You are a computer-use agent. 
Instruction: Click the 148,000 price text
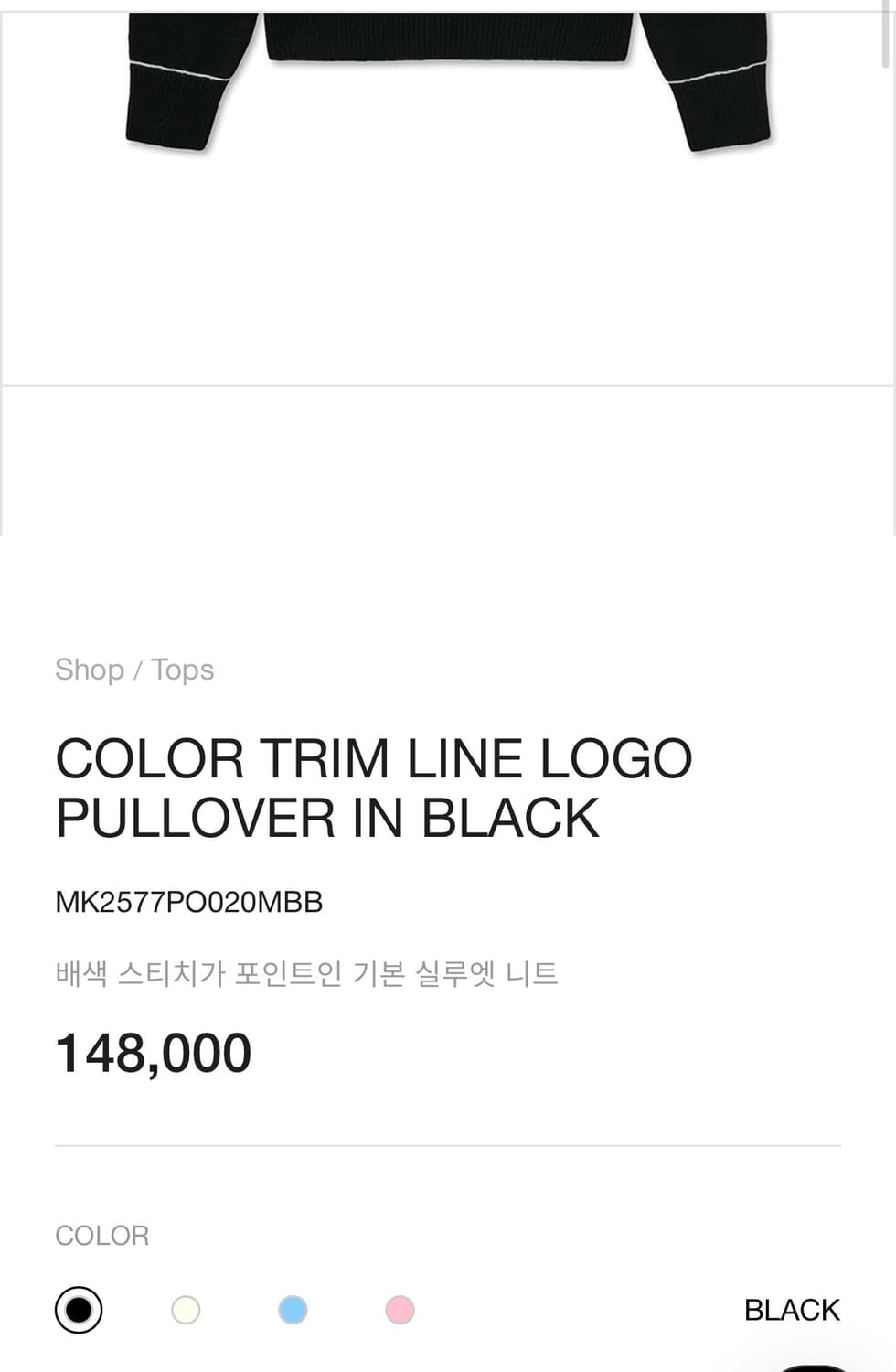[x=153, y=1051]
